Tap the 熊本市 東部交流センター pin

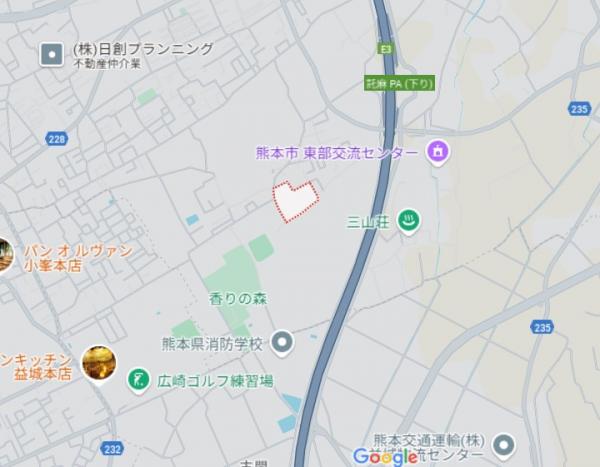[436, 152]
